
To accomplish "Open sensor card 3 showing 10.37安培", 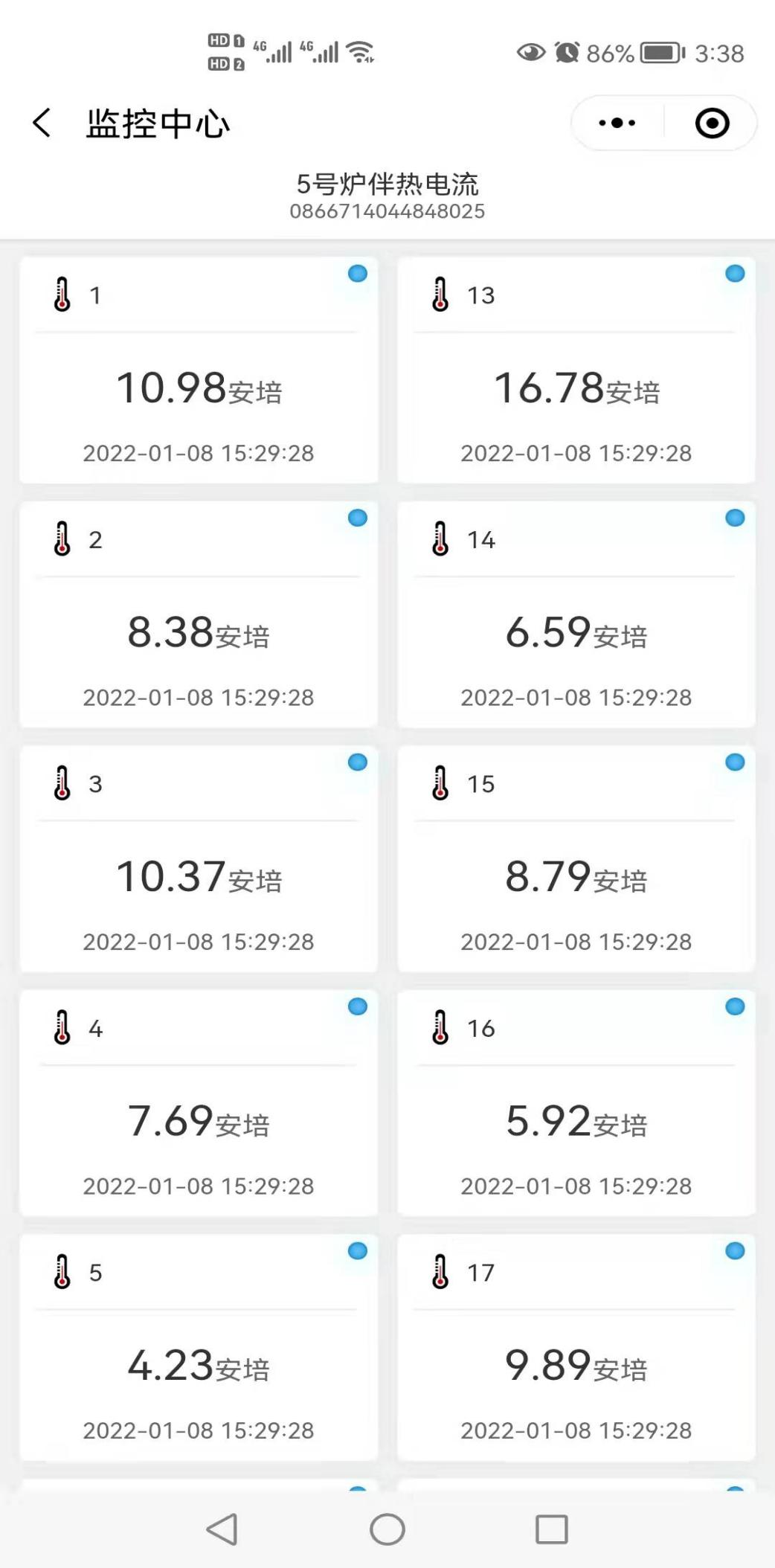I will point(199,858).
